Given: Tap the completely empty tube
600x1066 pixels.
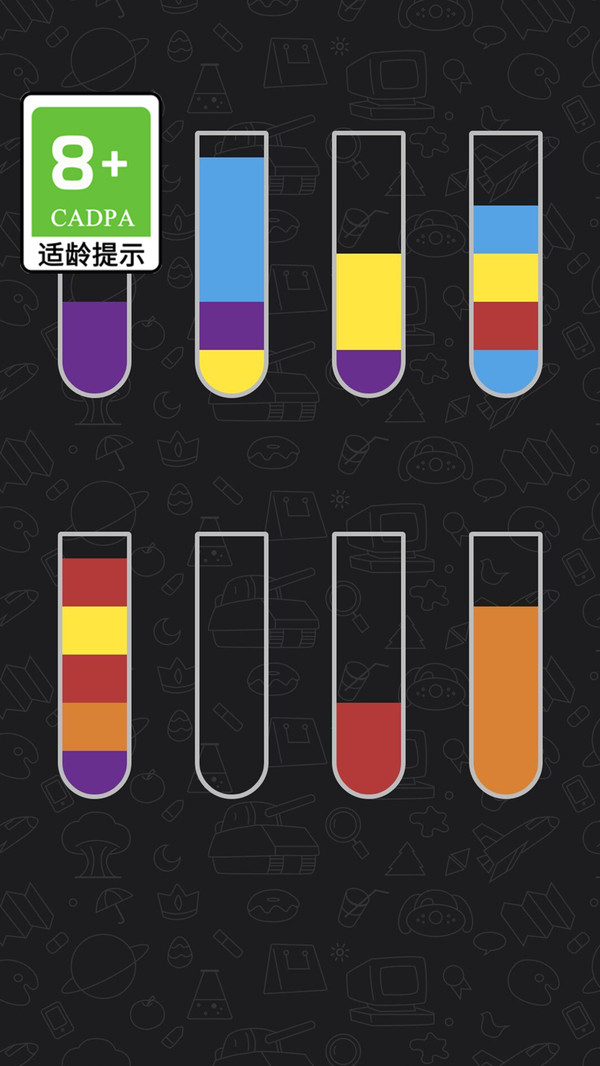Looking at the screenshot, I should (231, 665).
